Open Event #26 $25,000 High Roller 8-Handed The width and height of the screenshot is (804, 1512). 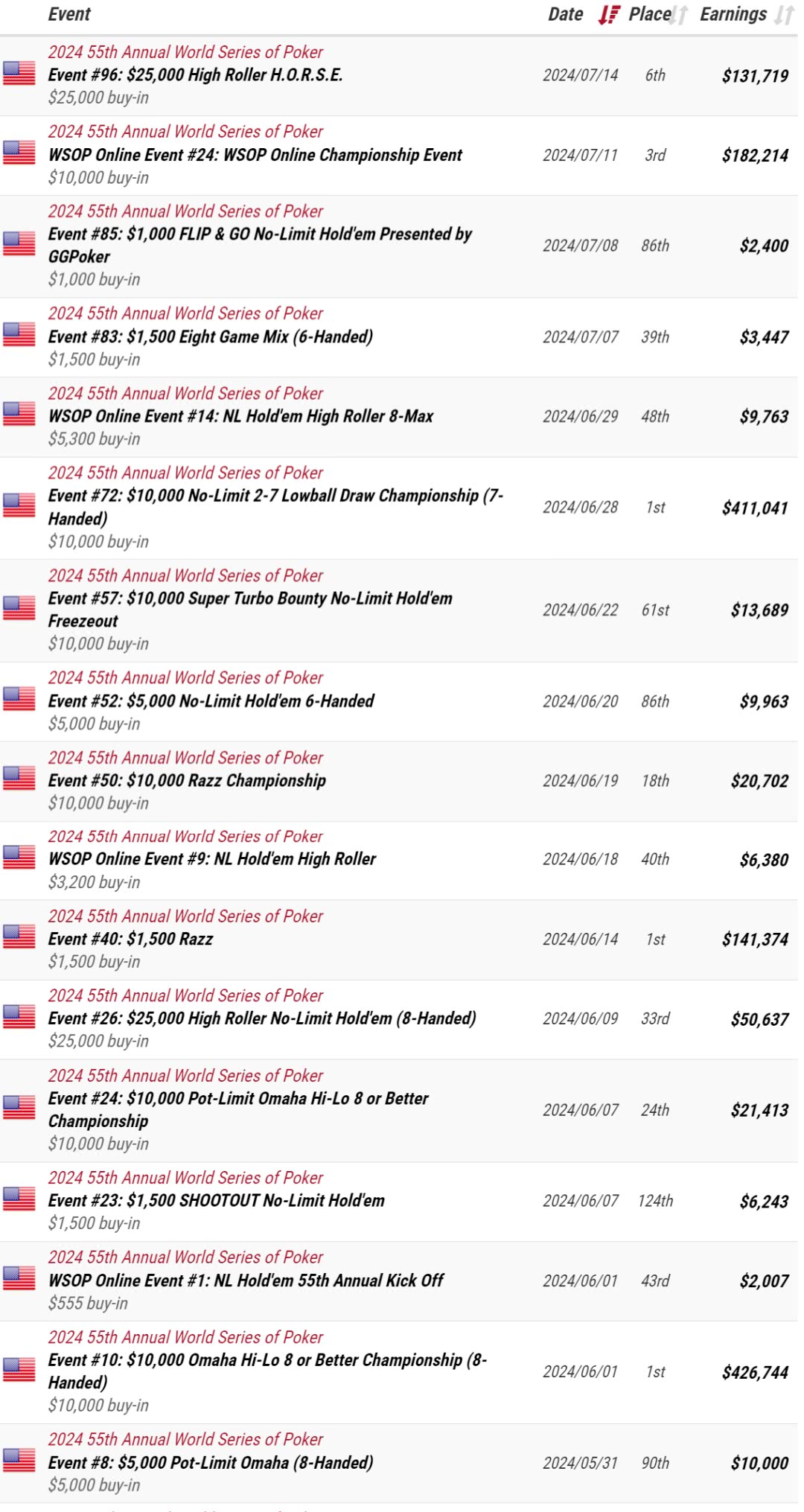tap(262, 1018)
